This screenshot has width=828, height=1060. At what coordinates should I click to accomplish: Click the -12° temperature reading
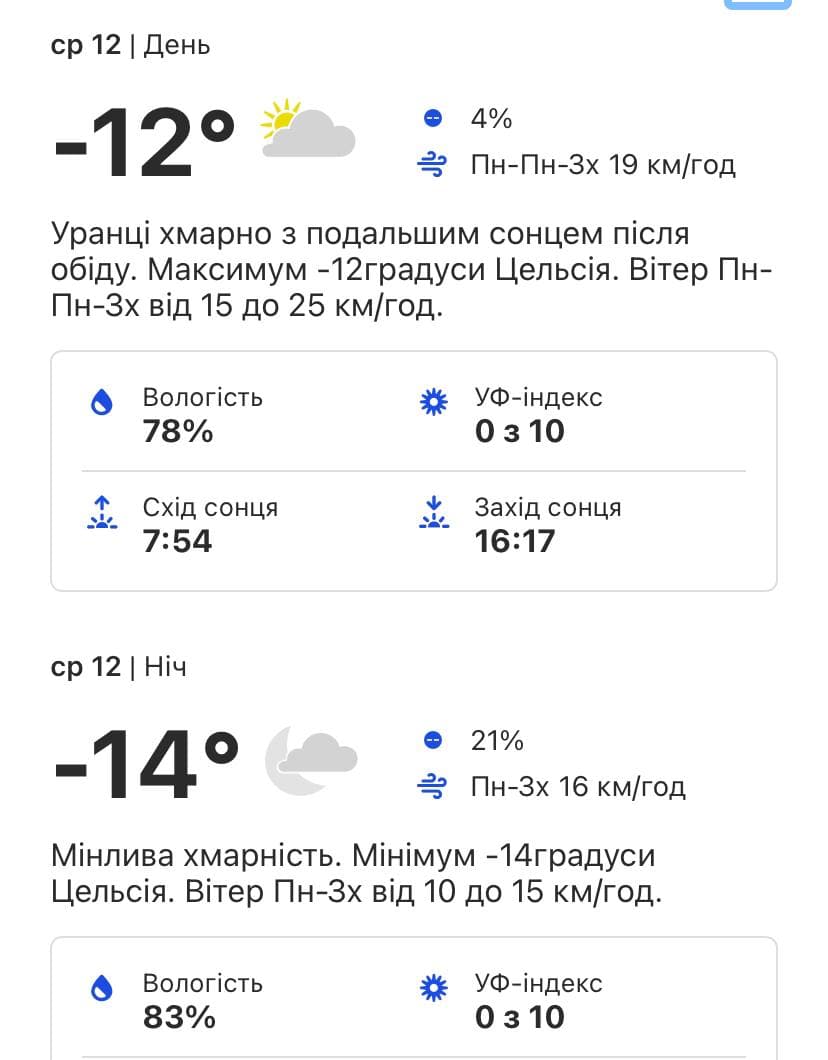click(x=145, y=140)
